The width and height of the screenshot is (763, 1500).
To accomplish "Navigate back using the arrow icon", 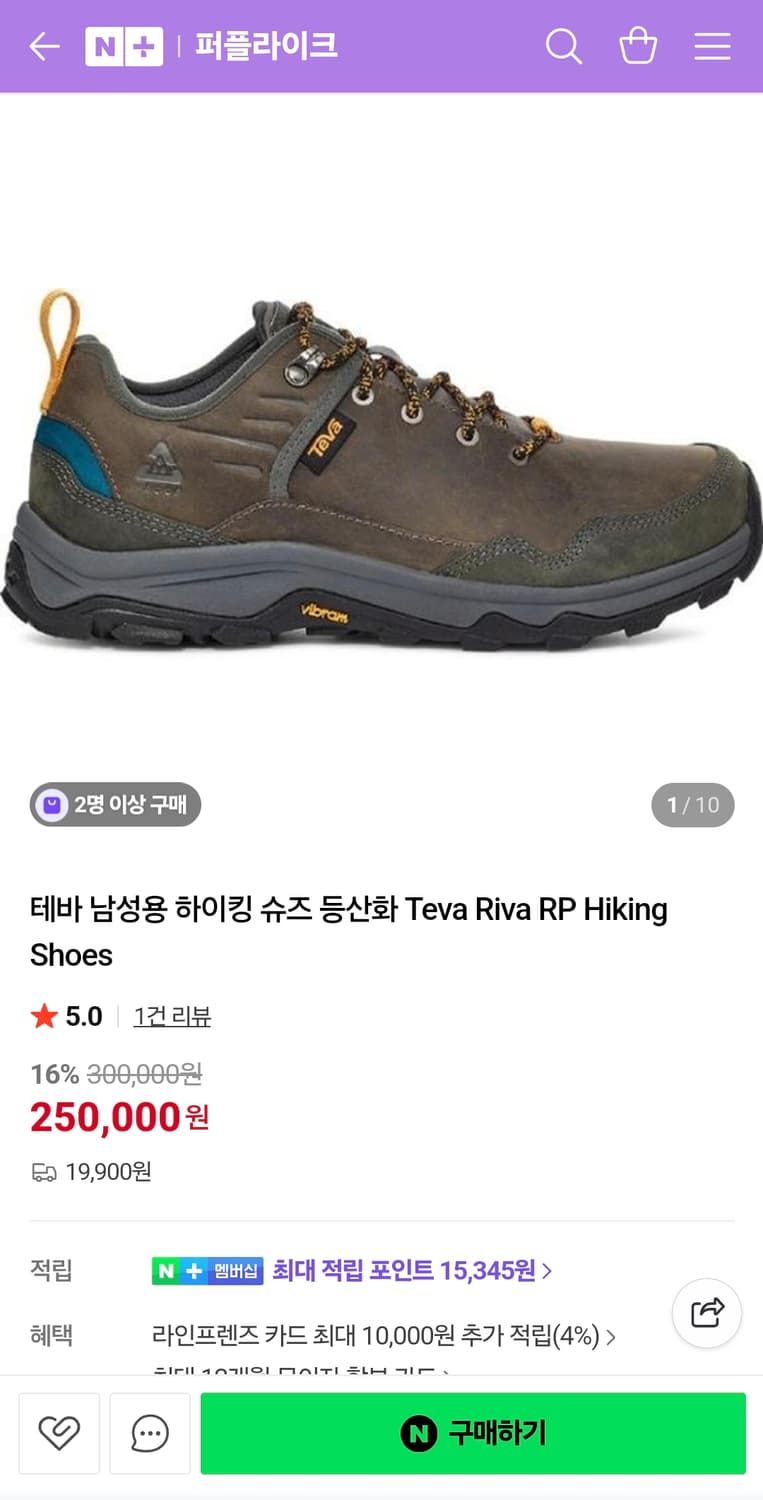I will (44, 45).
